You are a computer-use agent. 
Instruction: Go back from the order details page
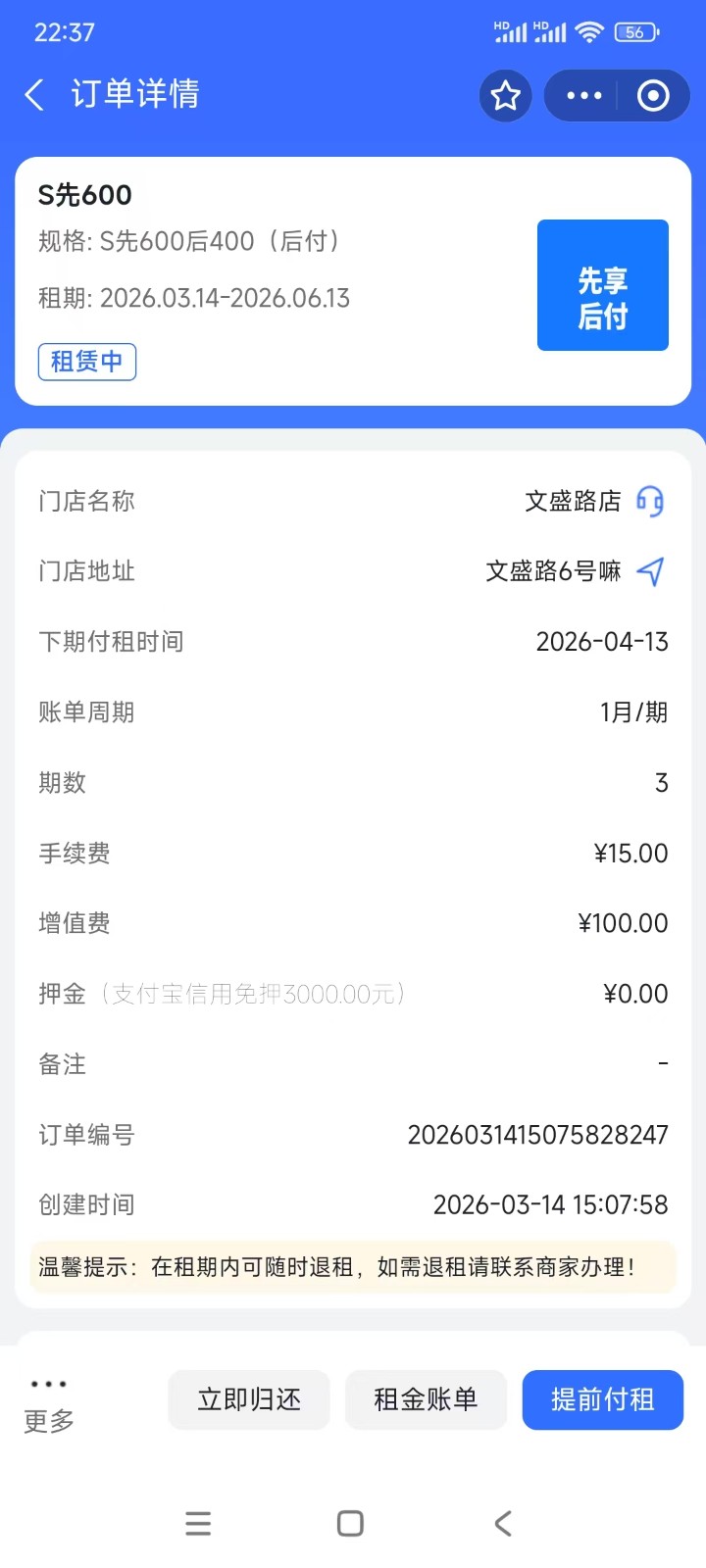click(x=35, y=95)
